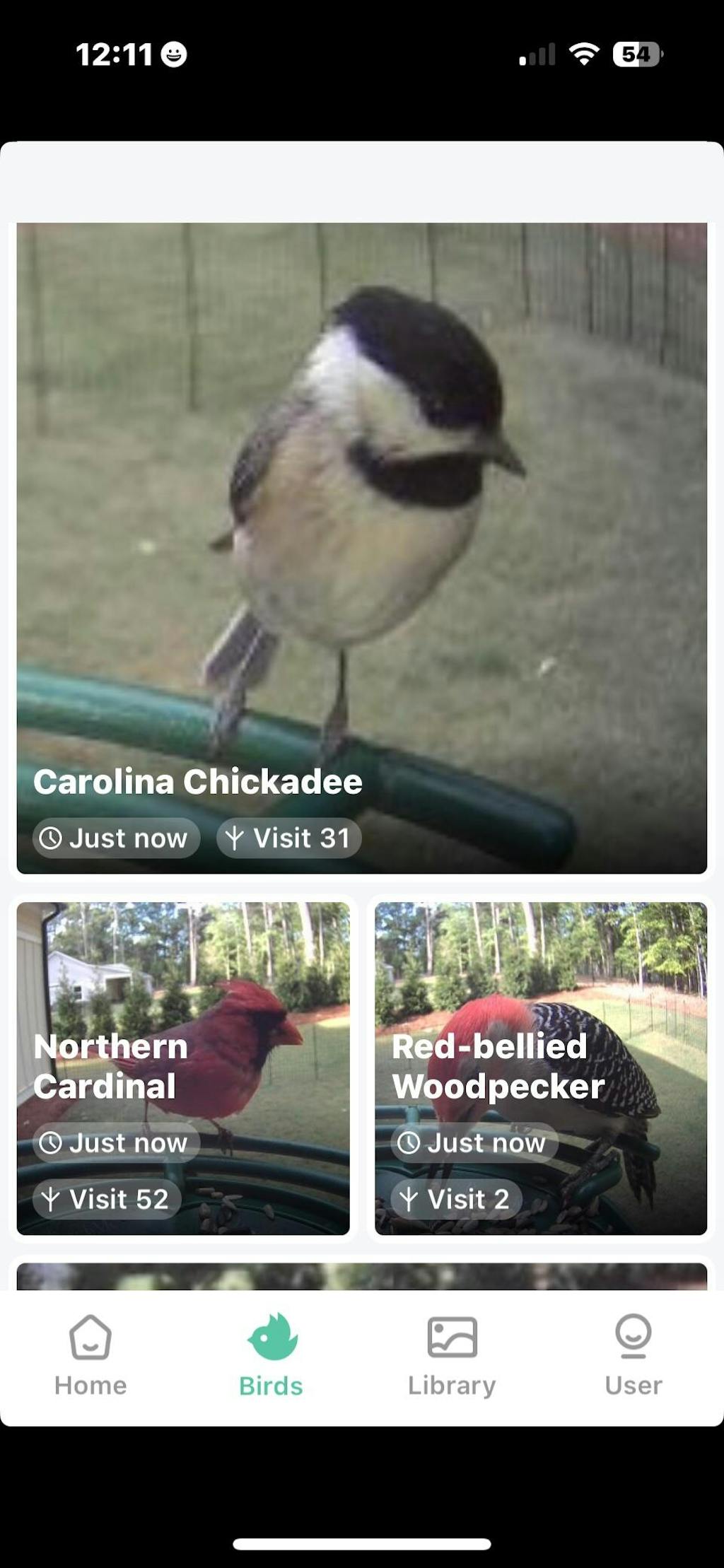Switch to the Library tab
724x1568 pixels.
click(452, 1355)
